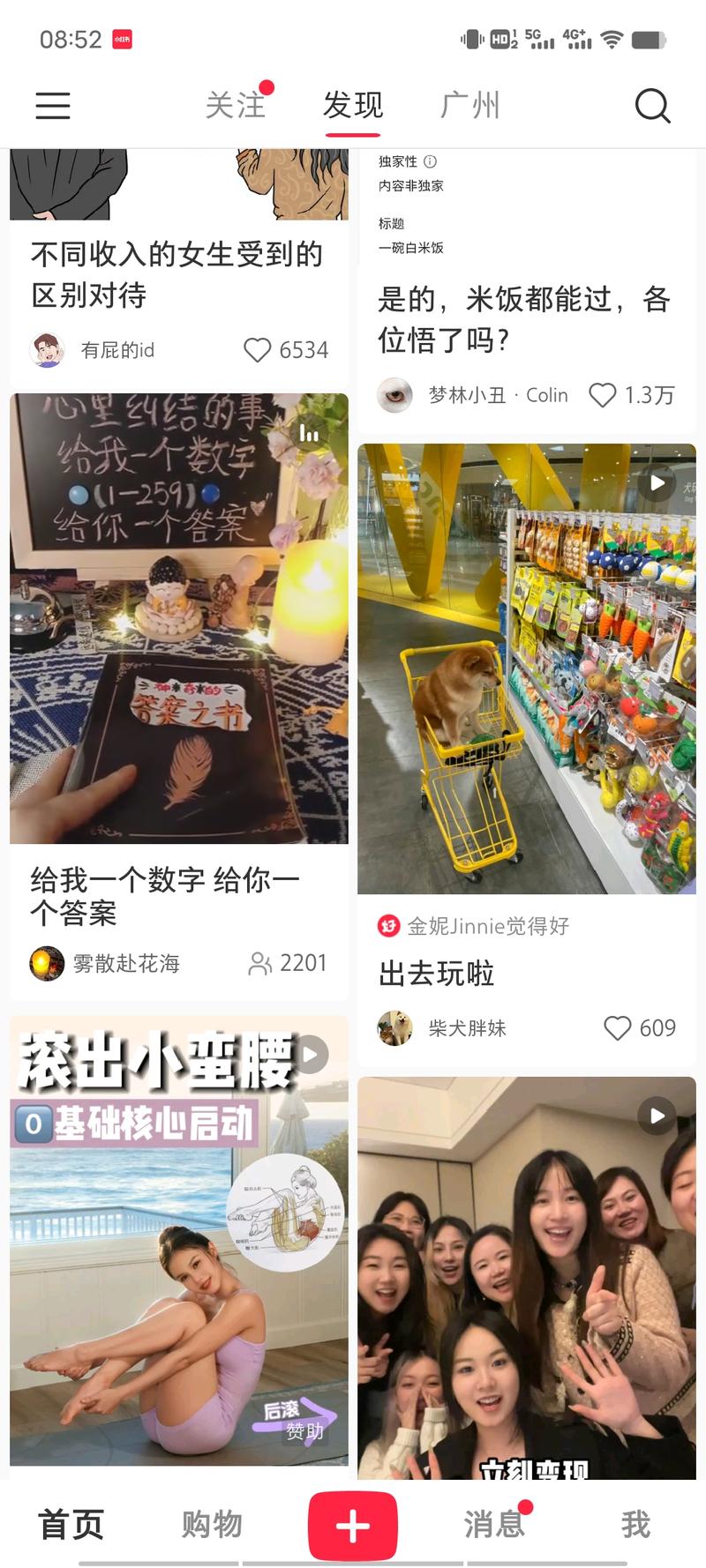Viewport: 706px width, 1568px height.
Task: Switch to the 广州 tab
Action: [471, 103]
